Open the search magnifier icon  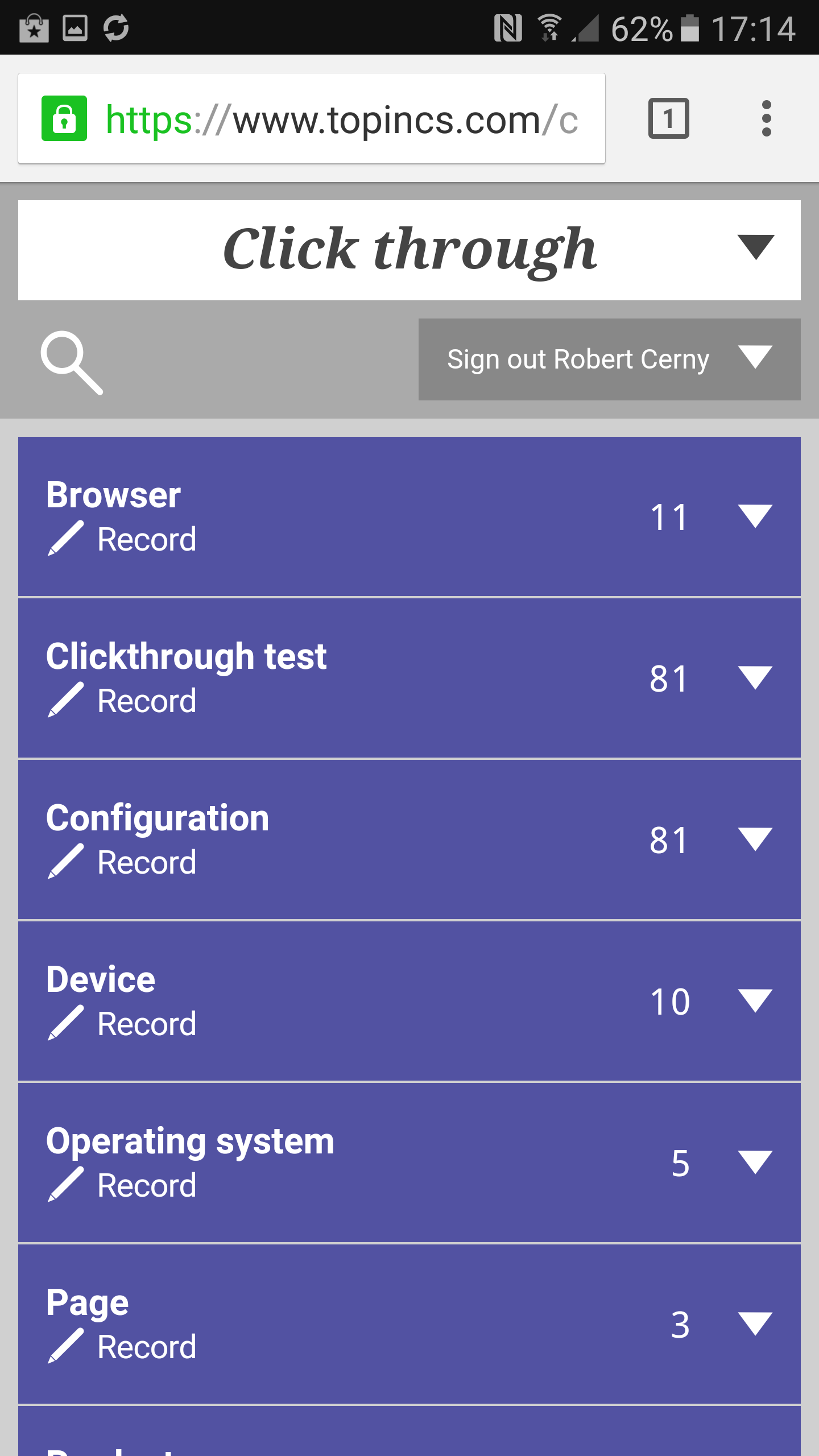point(72,362)
